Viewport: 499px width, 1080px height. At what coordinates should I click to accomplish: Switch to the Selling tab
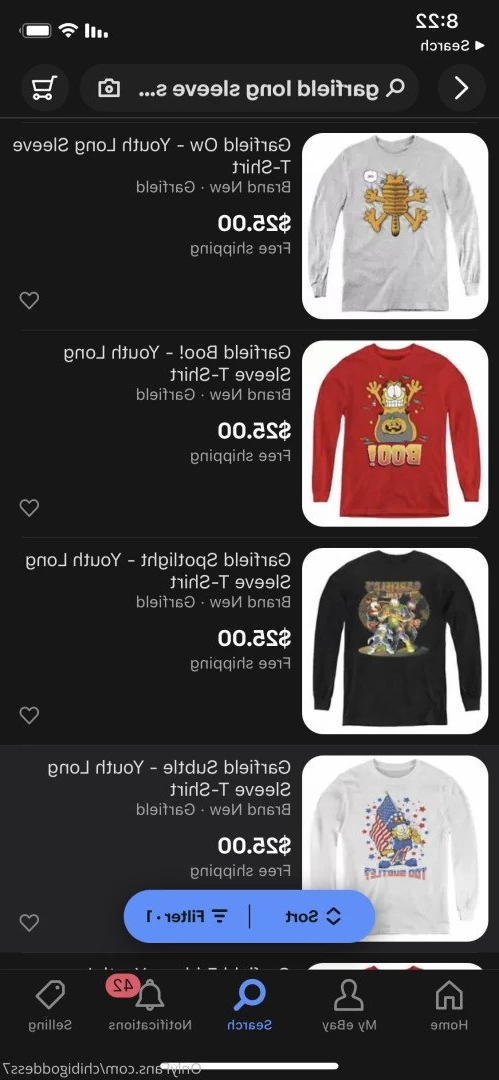tap(50, 1006)
